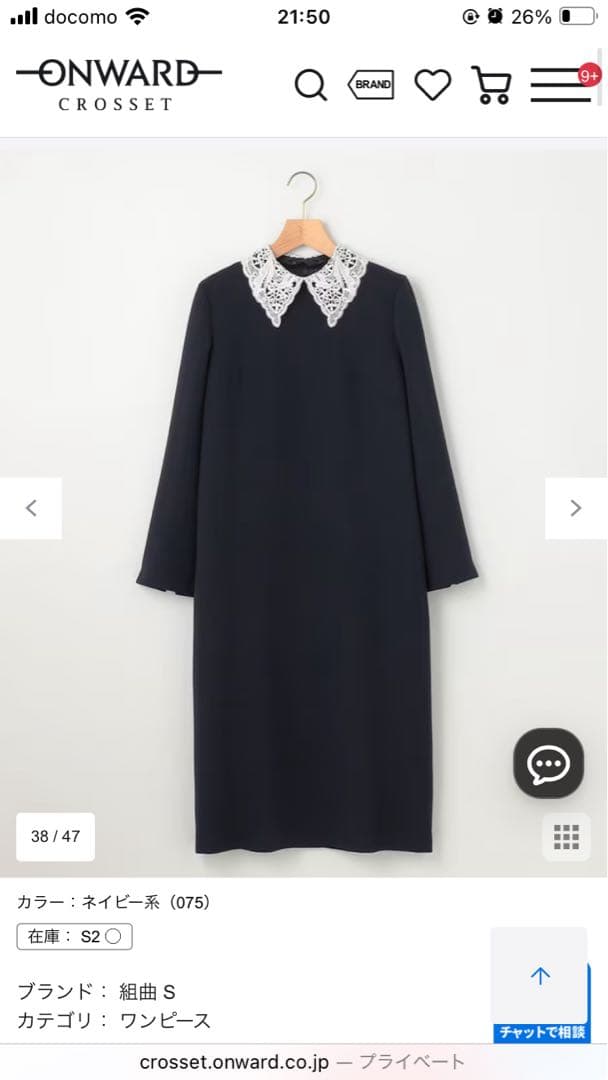Show the previous product image
Screen dimensions: 608x1080
[31, 508]
